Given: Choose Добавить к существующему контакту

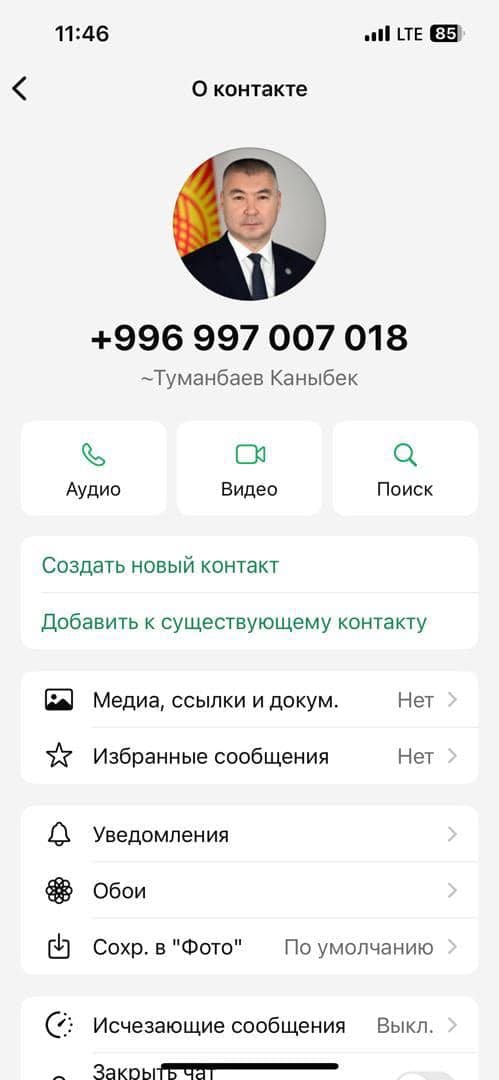Looking at the screenshot, I should [250, 622].
